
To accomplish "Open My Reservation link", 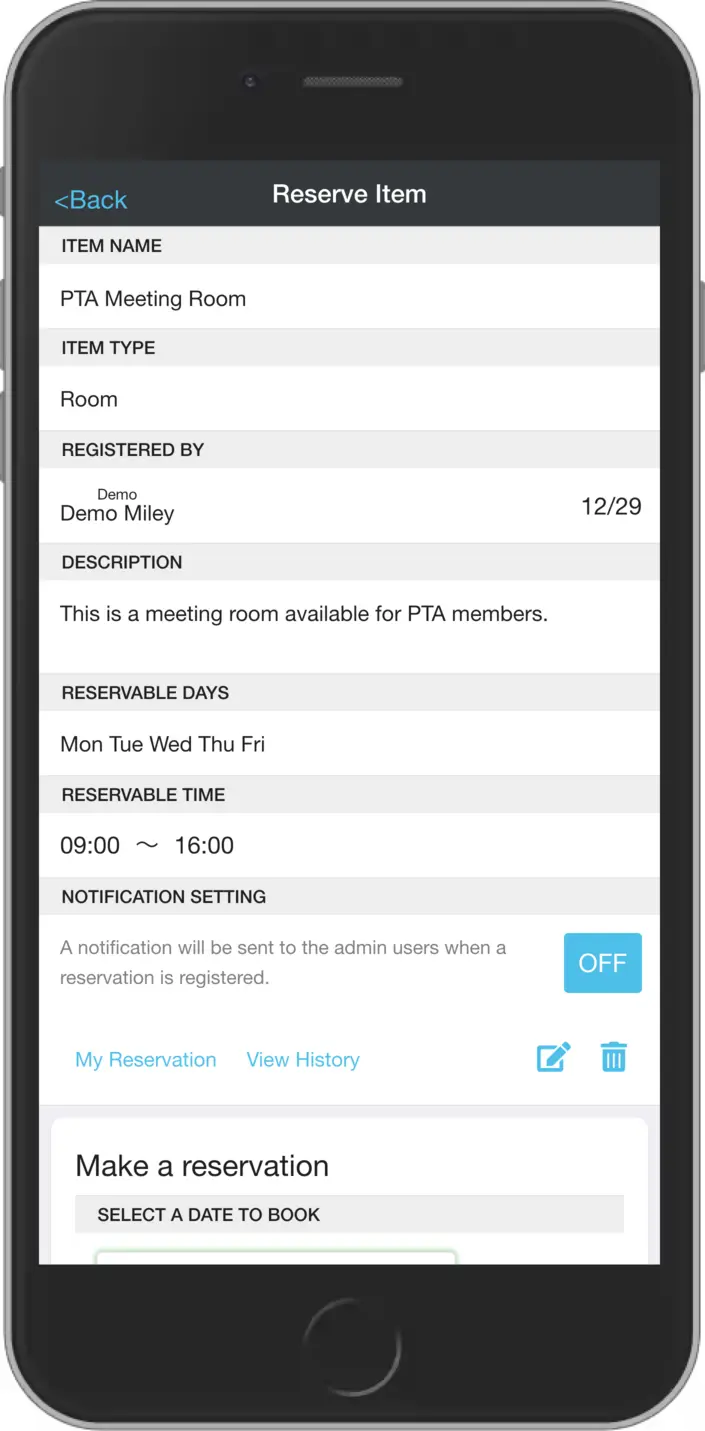I will (146, 1060).
